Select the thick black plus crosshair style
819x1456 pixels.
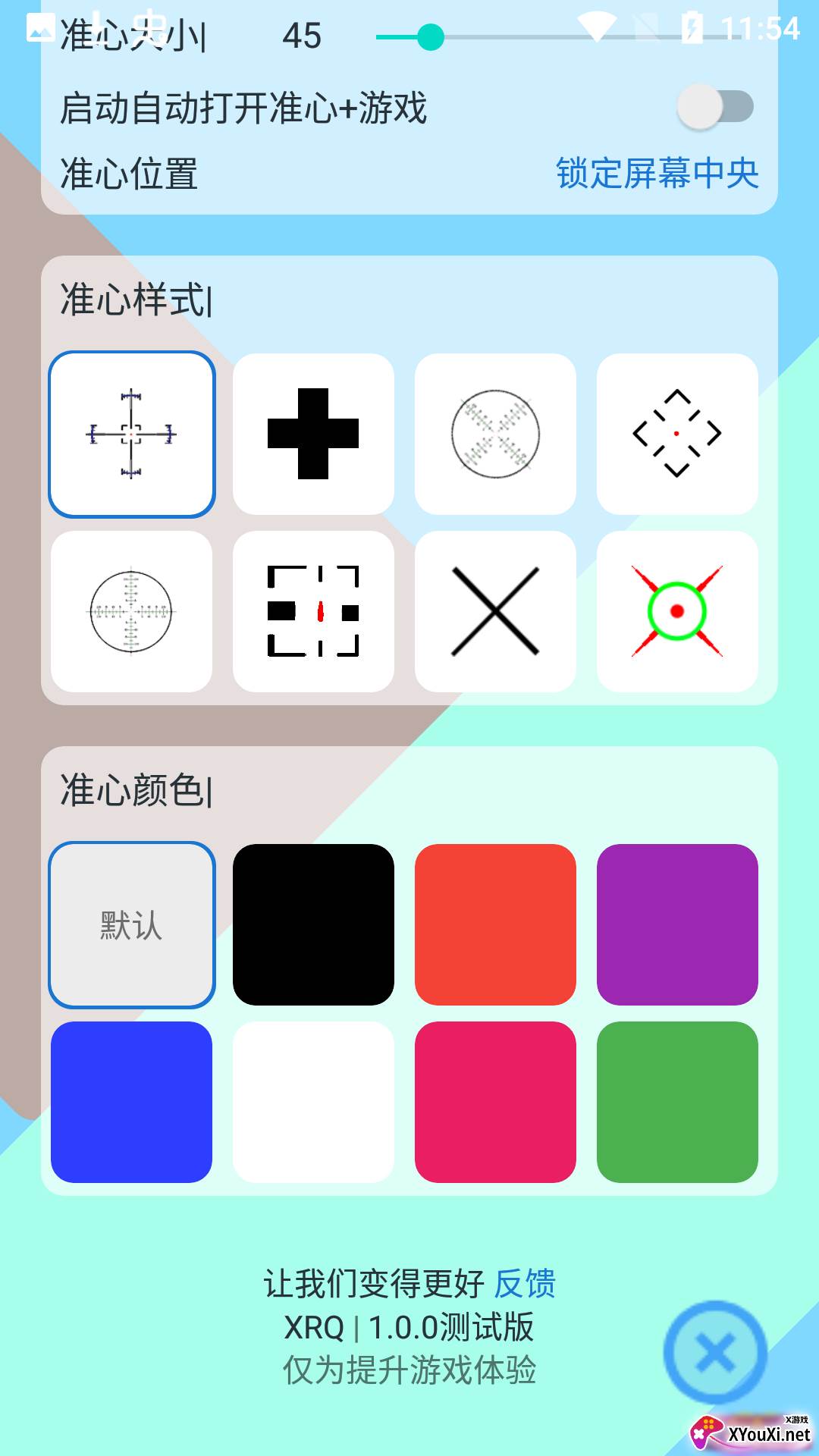(x=313, y=434)
